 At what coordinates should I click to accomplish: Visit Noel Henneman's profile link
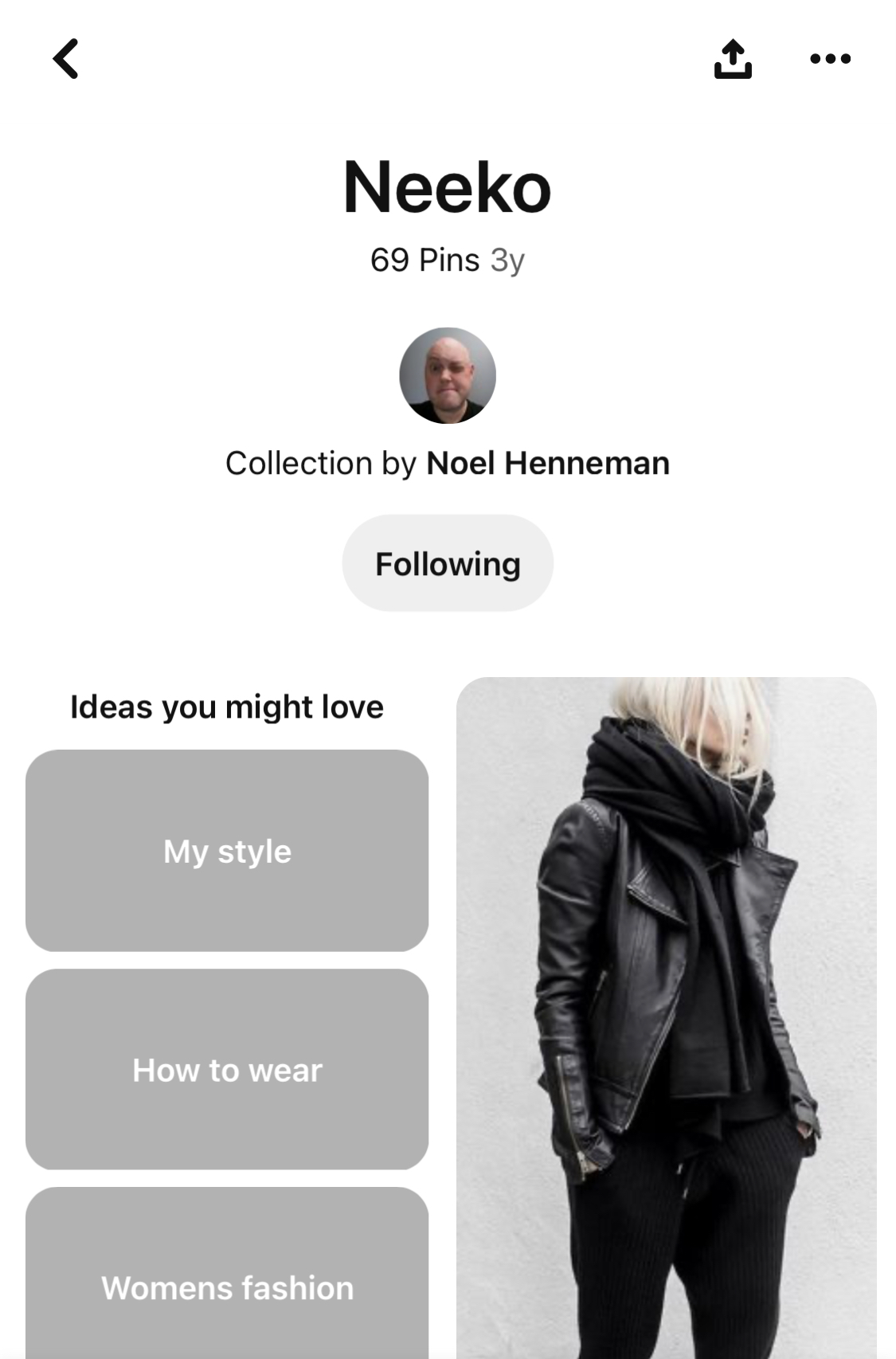547,464
